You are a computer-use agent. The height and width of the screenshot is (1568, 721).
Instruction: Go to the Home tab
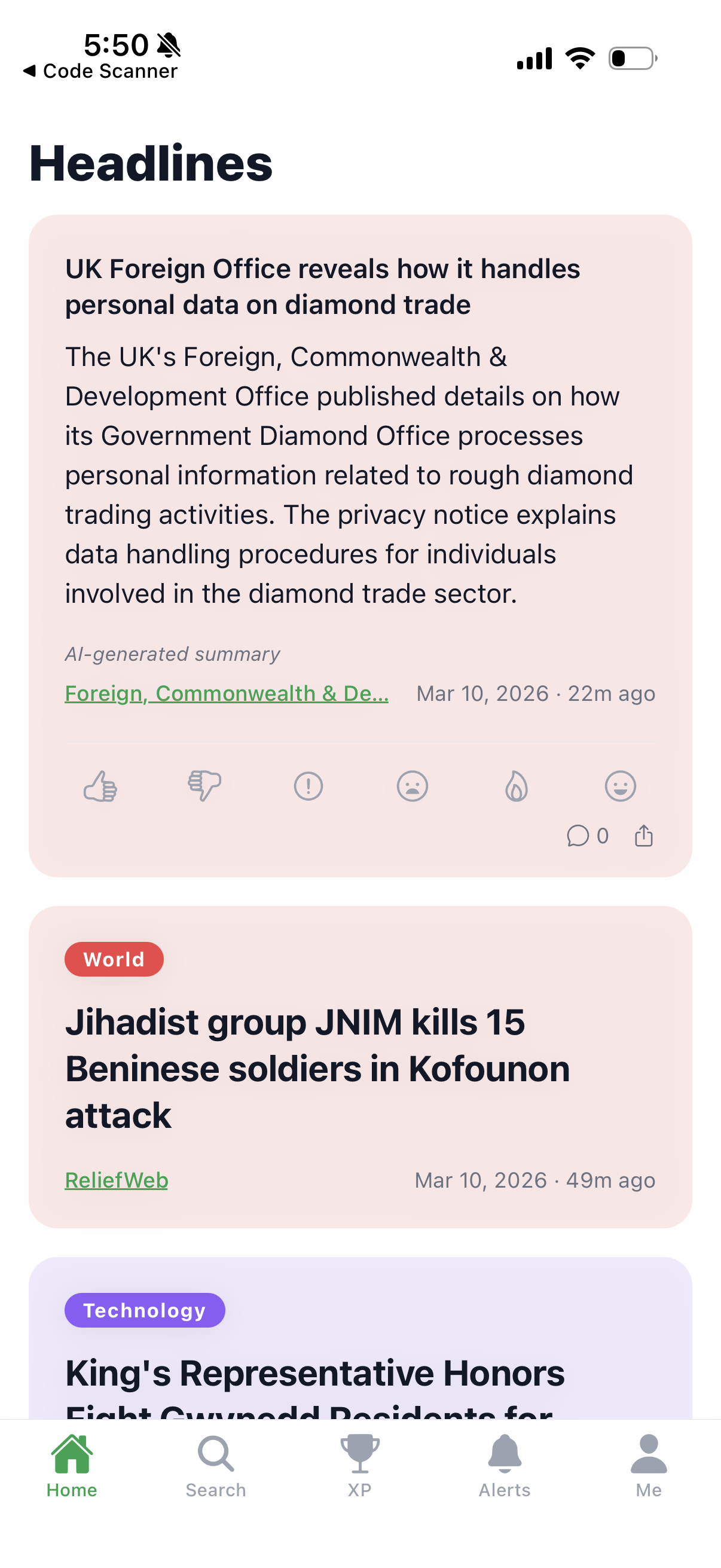[72, 1466]
